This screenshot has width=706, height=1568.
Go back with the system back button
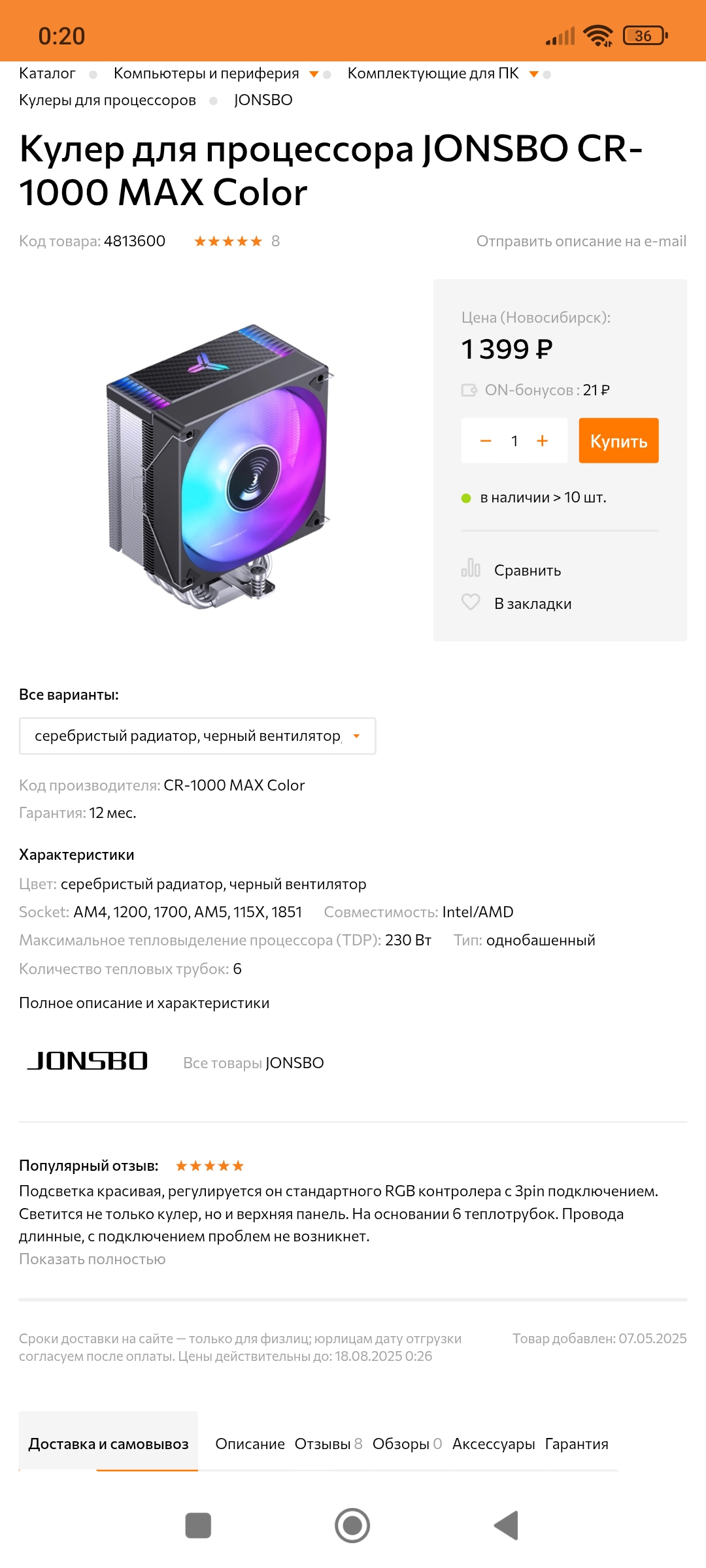coord(506,1526)
